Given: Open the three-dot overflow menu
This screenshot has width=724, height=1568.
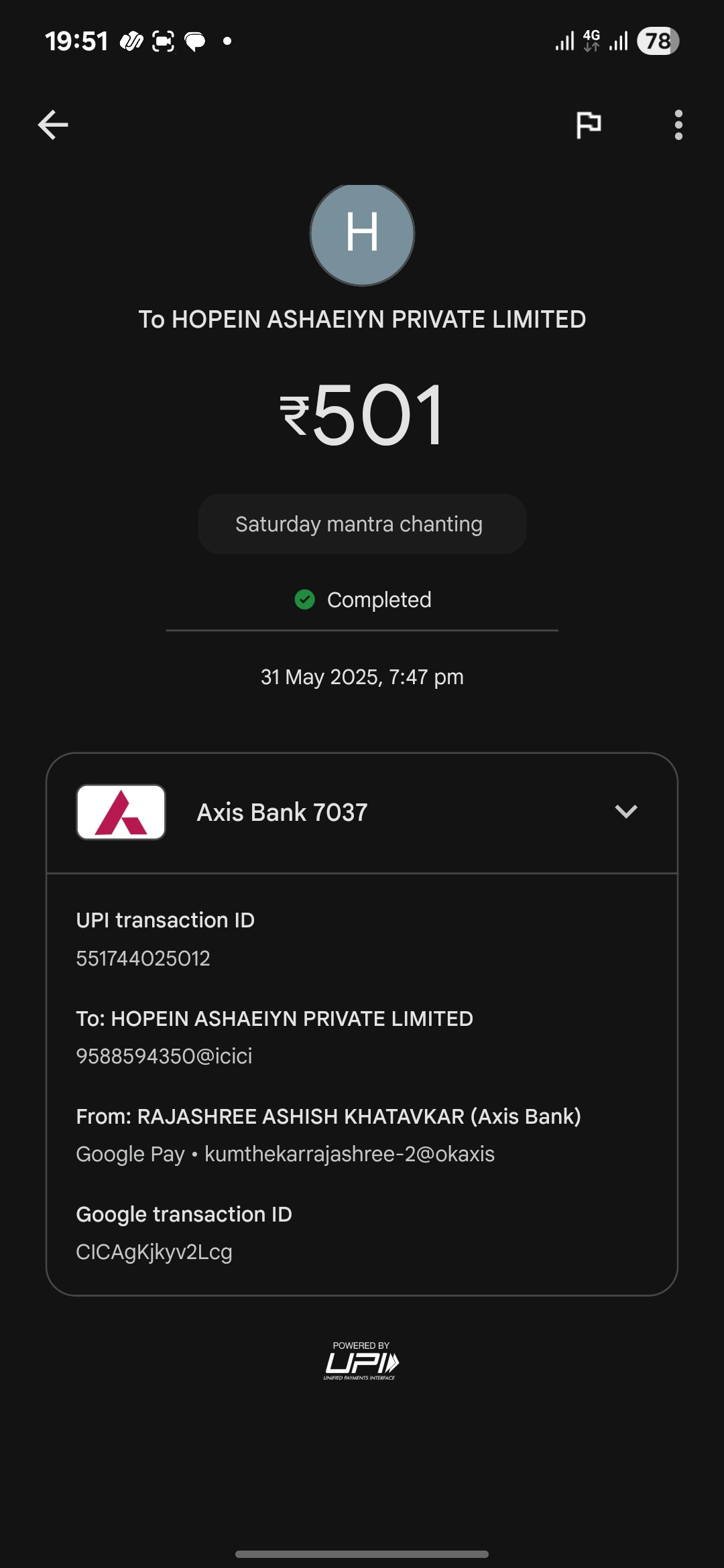Looking at the screenshot, I should click(x=678, y=125).
